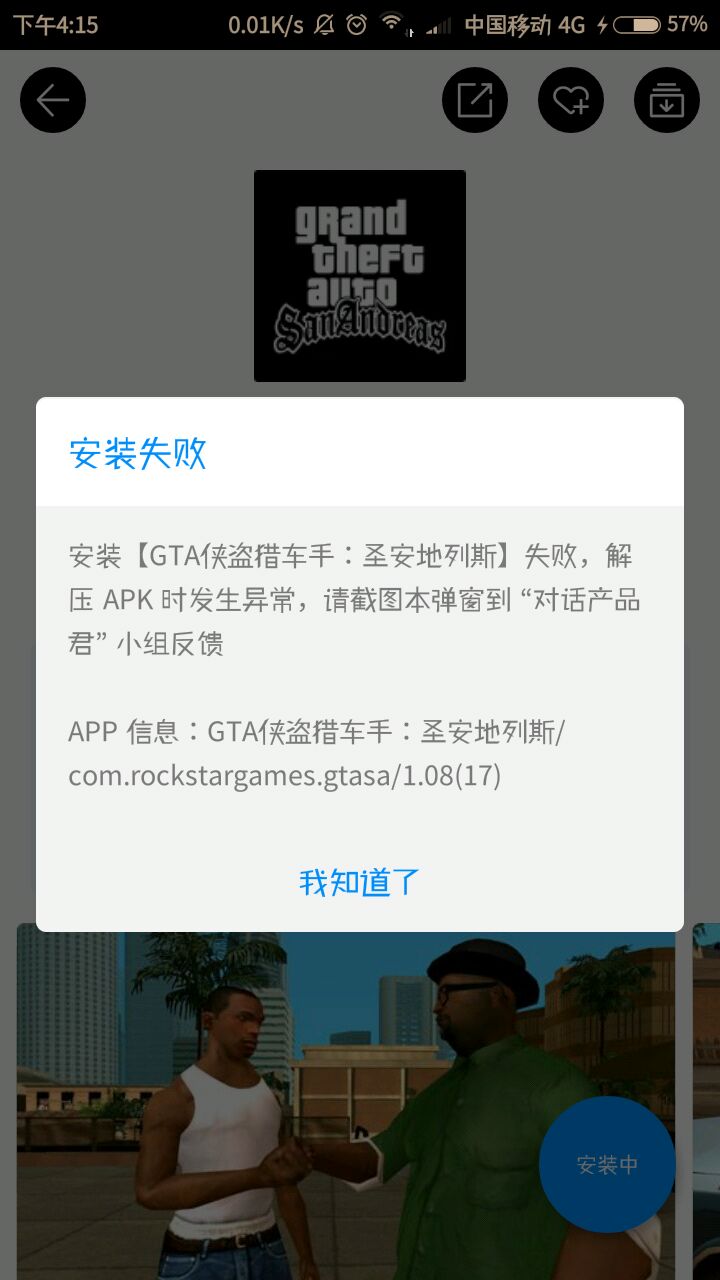Dismiss dialog with 我知道了 button
This screenshot has height=1280, width=720.
(360, 882)
